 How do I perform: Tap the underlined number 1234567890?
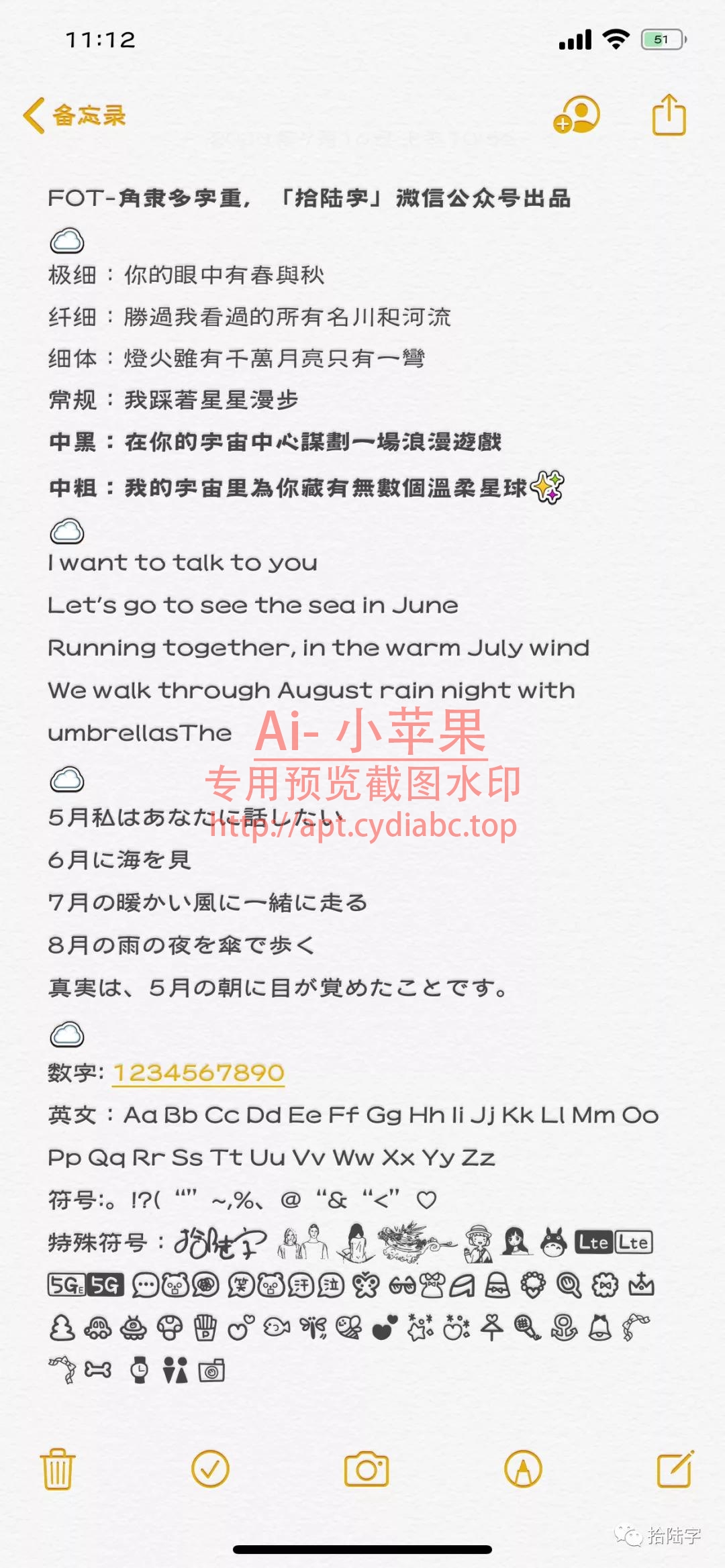click(x=199, y=1073)
